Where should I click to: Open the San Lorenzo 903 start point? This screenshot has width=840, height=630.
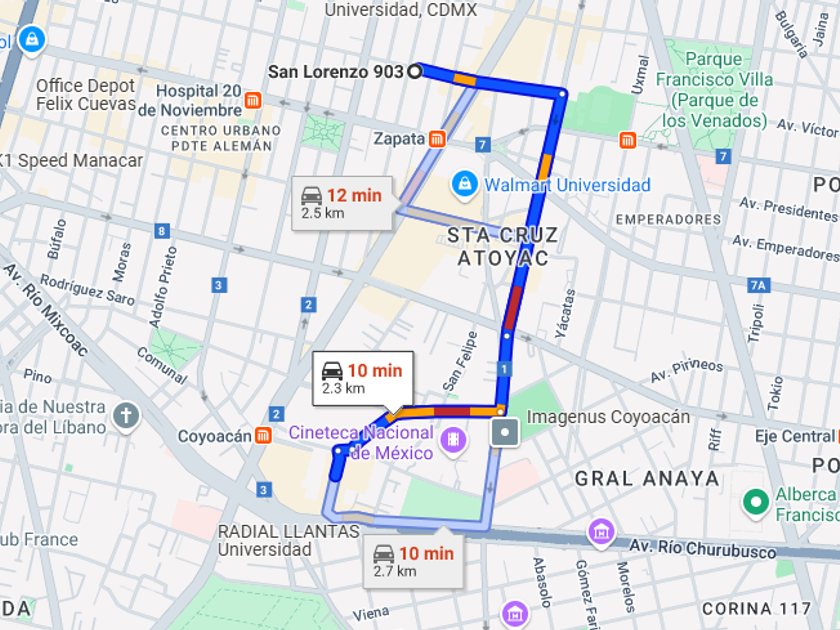coord(415,71)
